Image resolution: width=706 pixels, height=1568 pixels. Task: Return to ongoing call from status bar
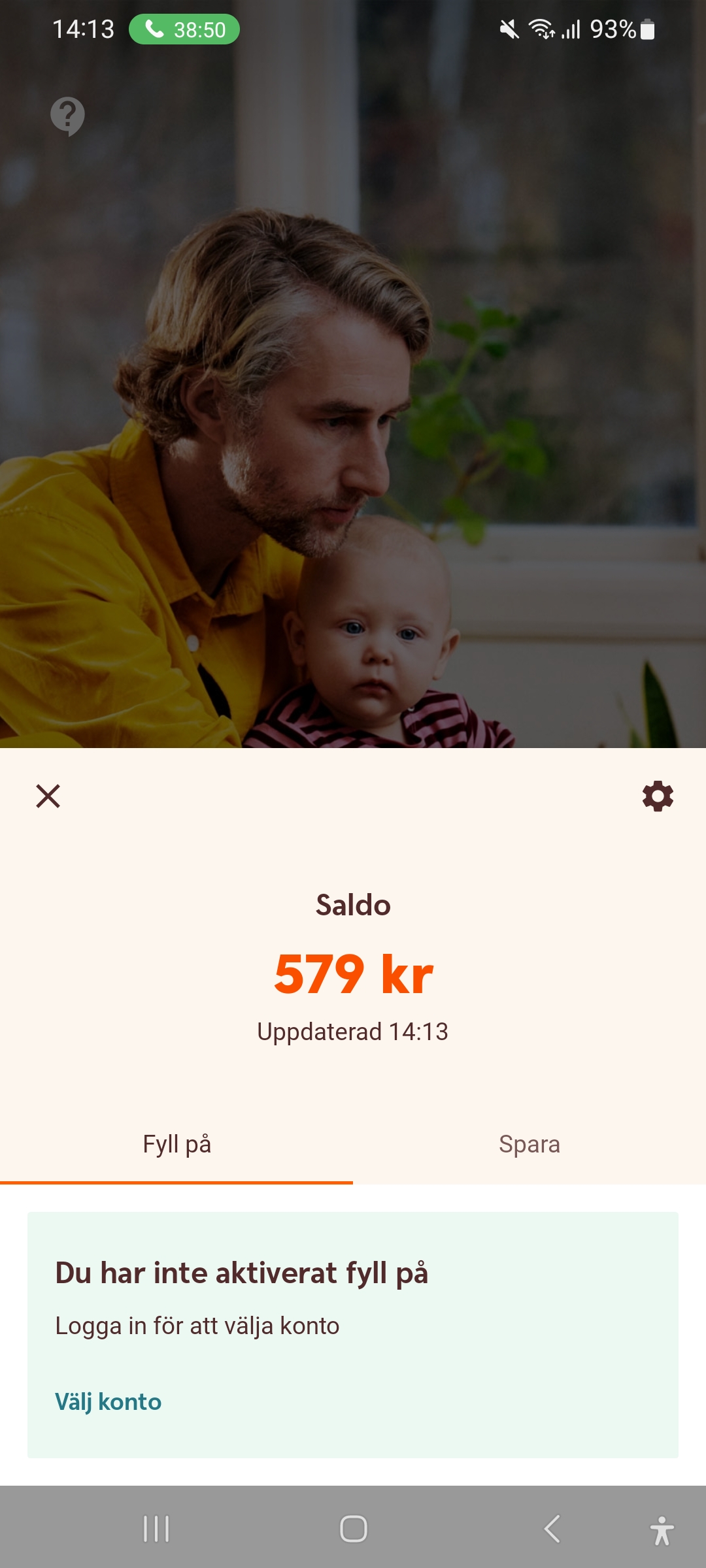(x=184, y=29)
